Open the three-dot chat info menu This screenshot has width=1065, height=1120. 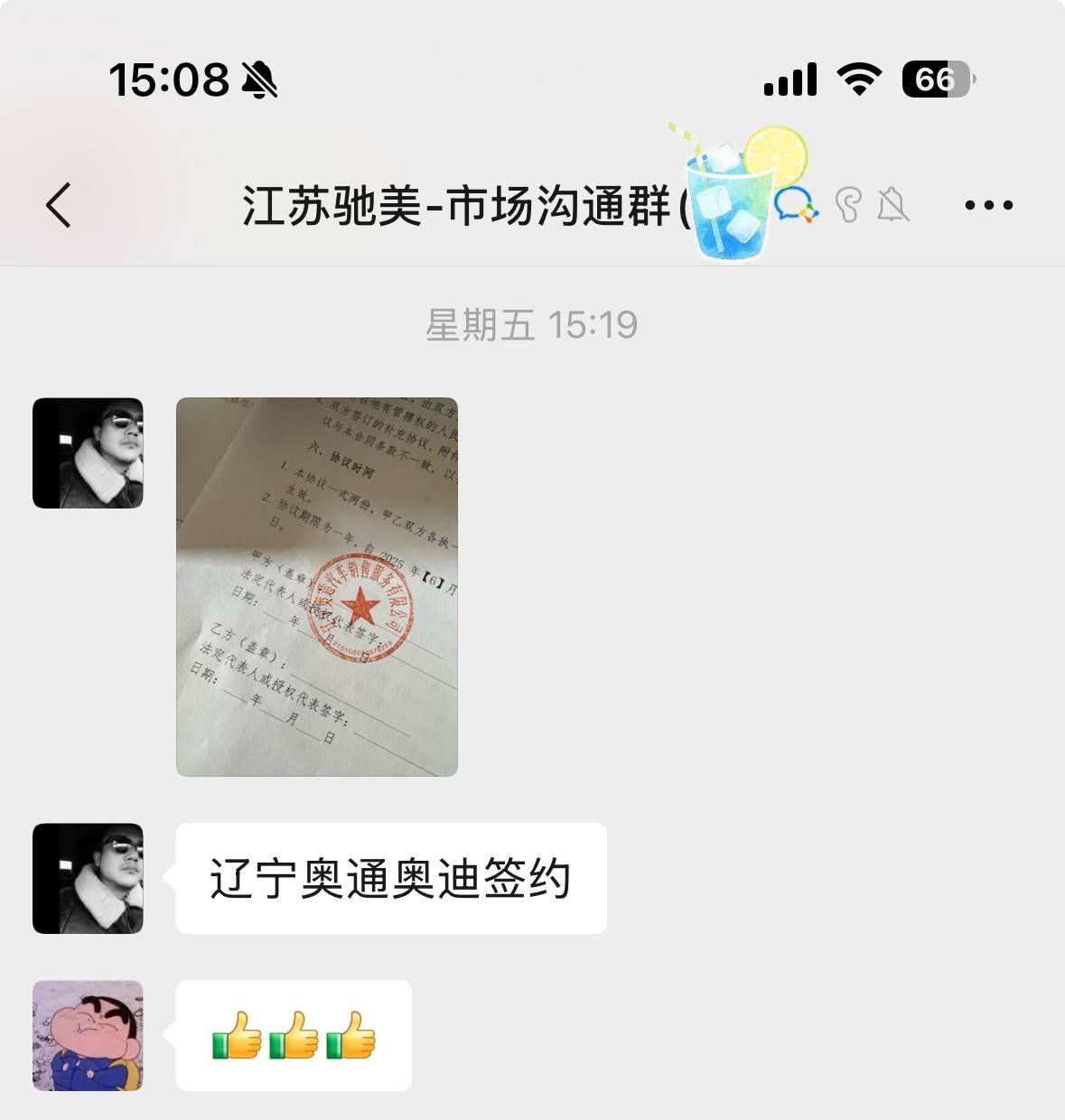pyautogui.click(x=988, y=206)
